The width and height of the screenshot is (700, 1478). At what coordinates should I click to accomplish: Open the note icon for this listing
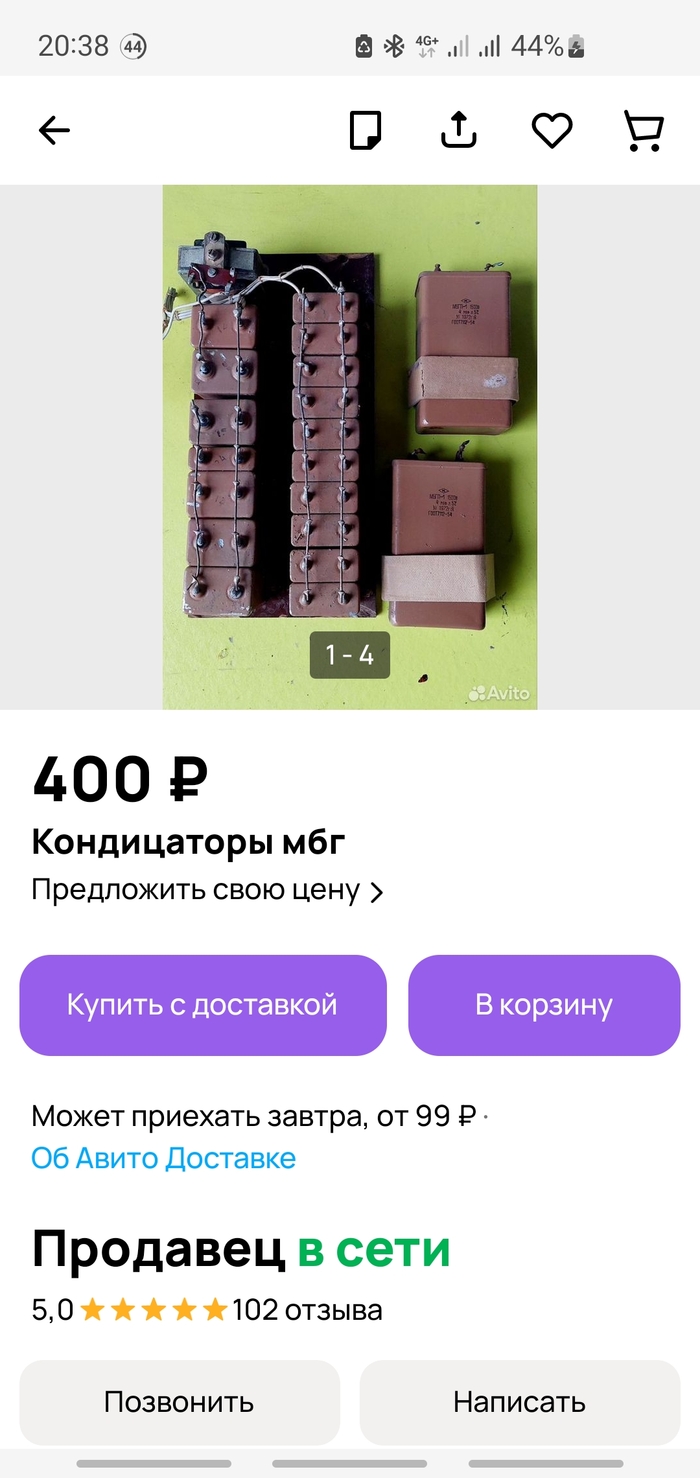coord(365,130)
